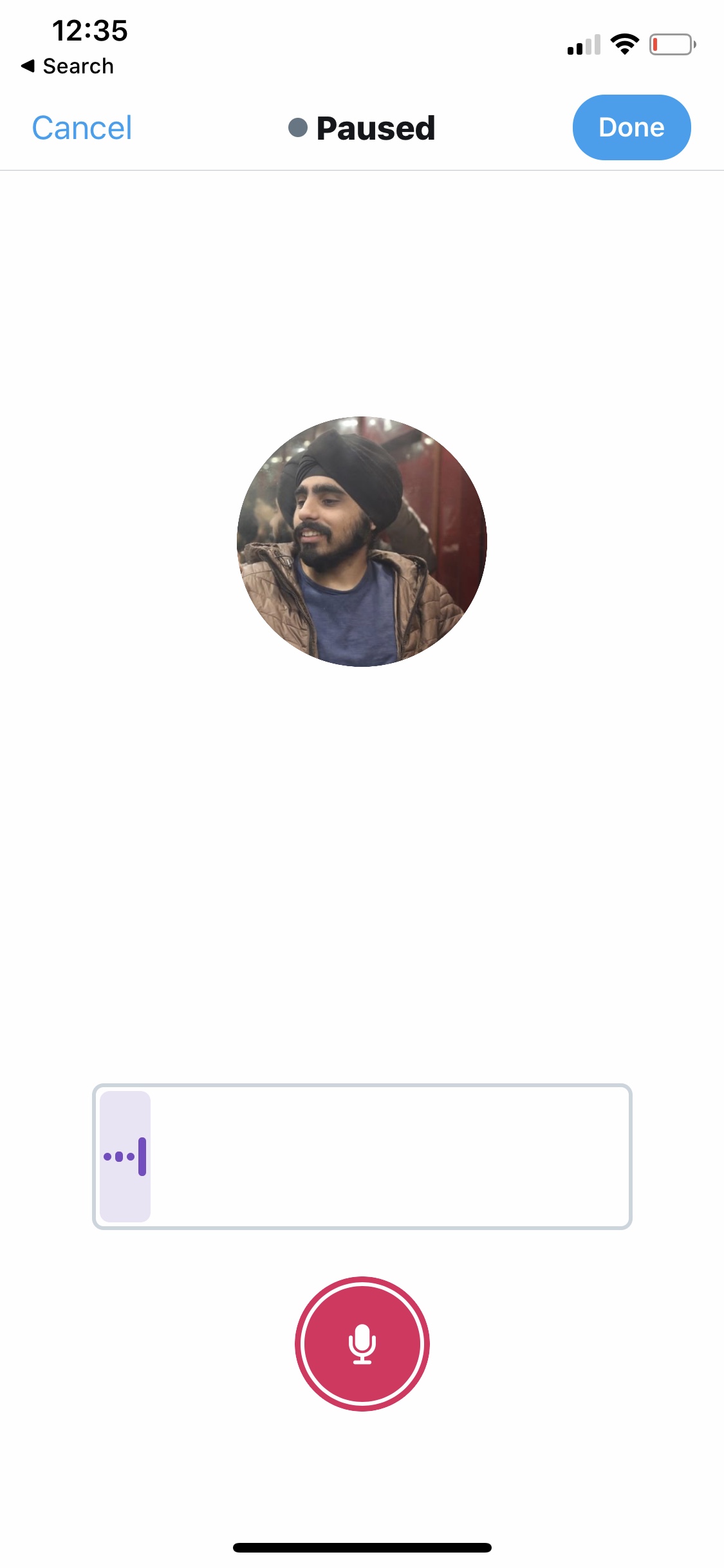Image resolution: width=724 pixels, height=1568 pixels.
Task: Select the recorded audio waveform clip
Action: click(x=125, y=1156)
